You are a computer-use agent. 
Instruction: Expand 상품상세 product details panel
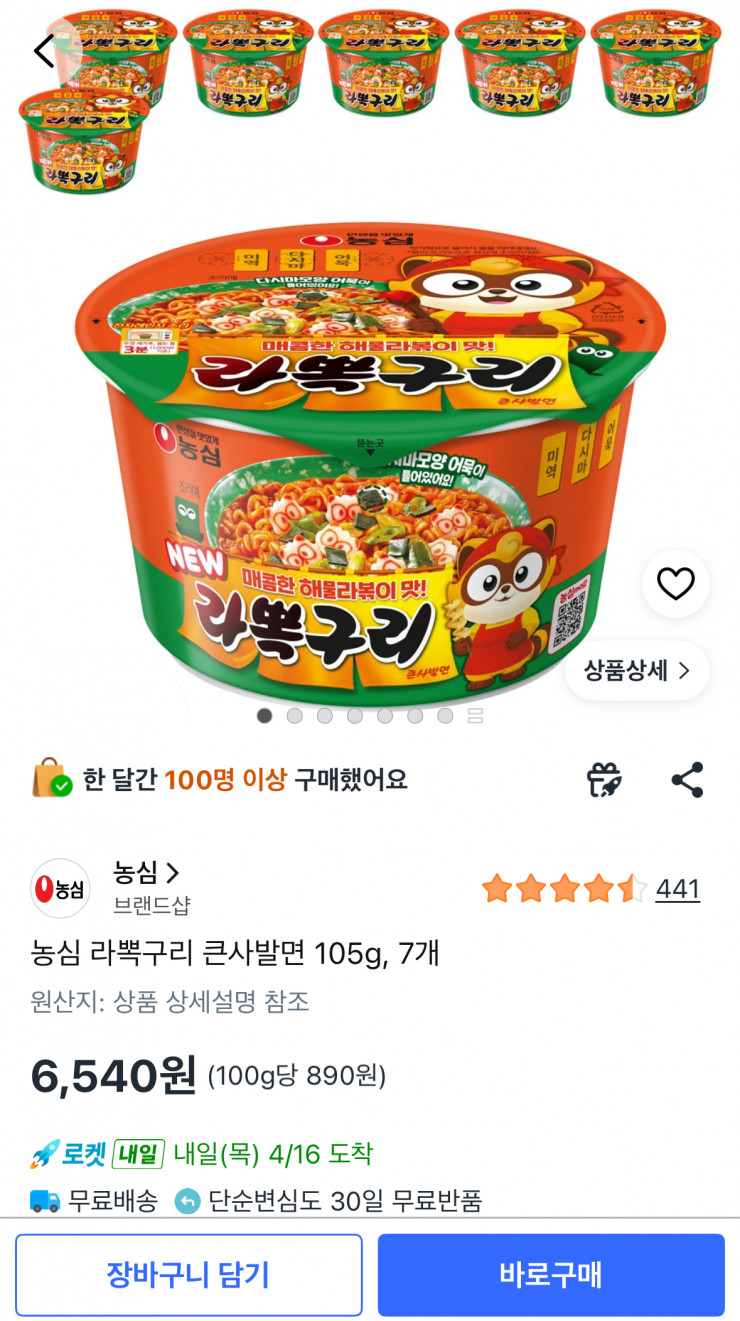click(x=636, y=671)
